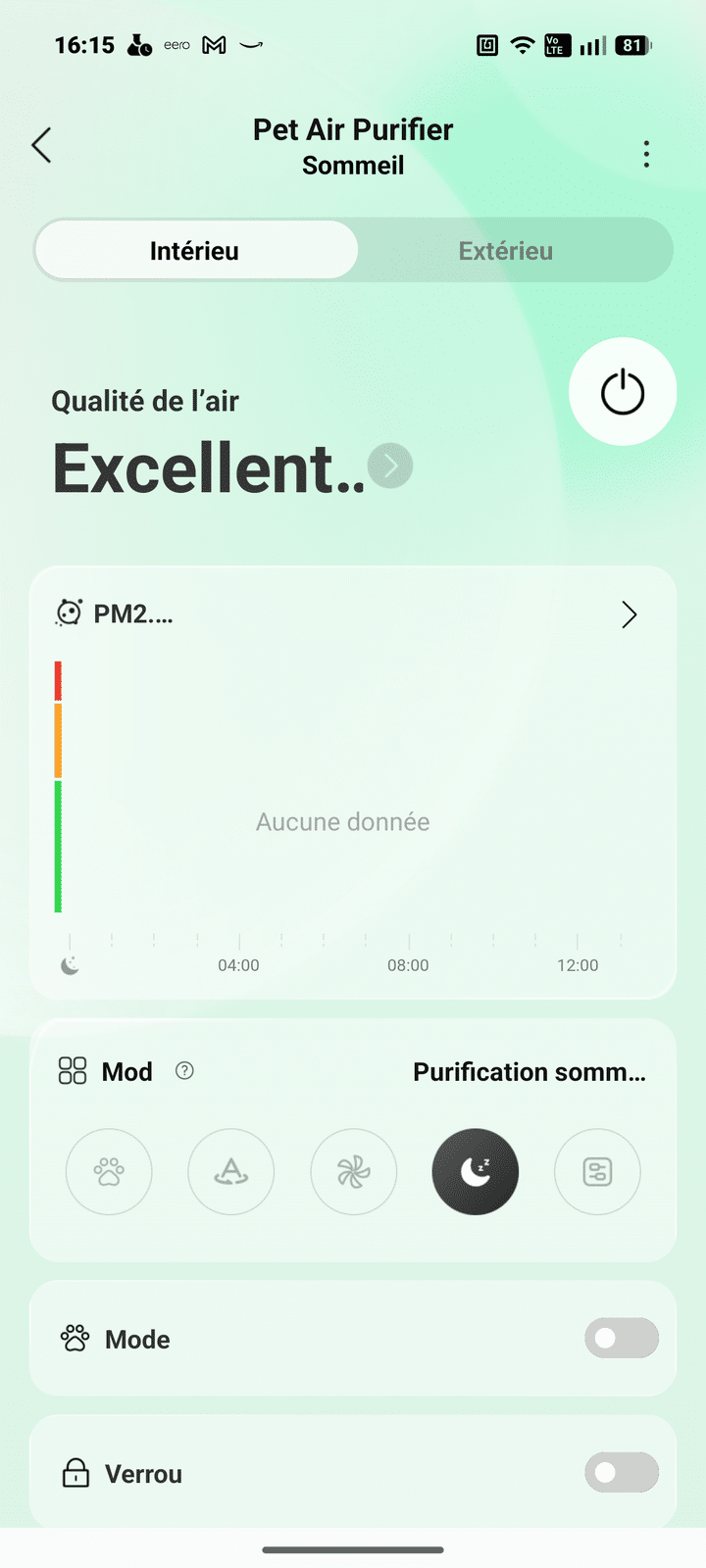Open air quality details arrow

(390, 466)
